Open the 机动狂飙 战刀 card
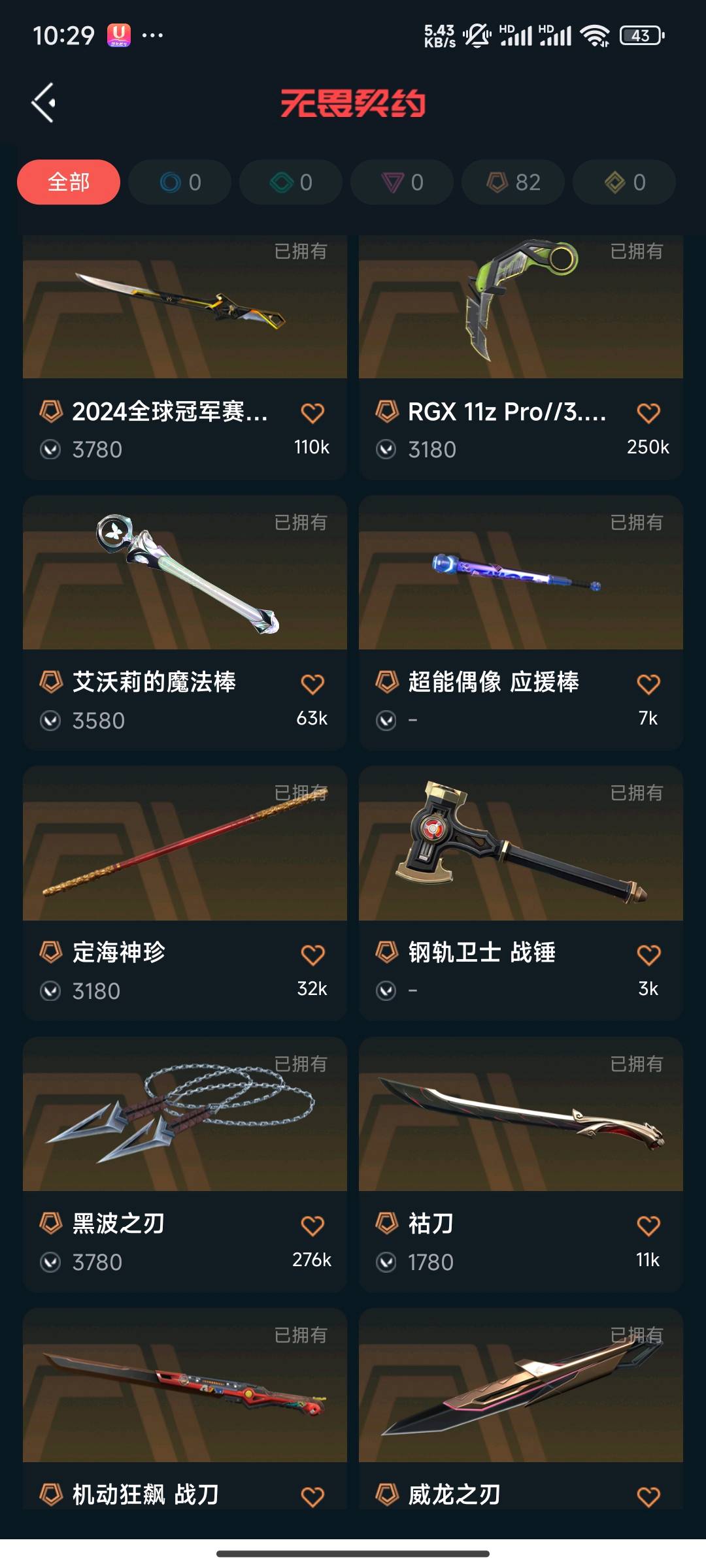The height and width of the screenshot is (1568, 706). pyautogui.click(x=185, y=1408)
